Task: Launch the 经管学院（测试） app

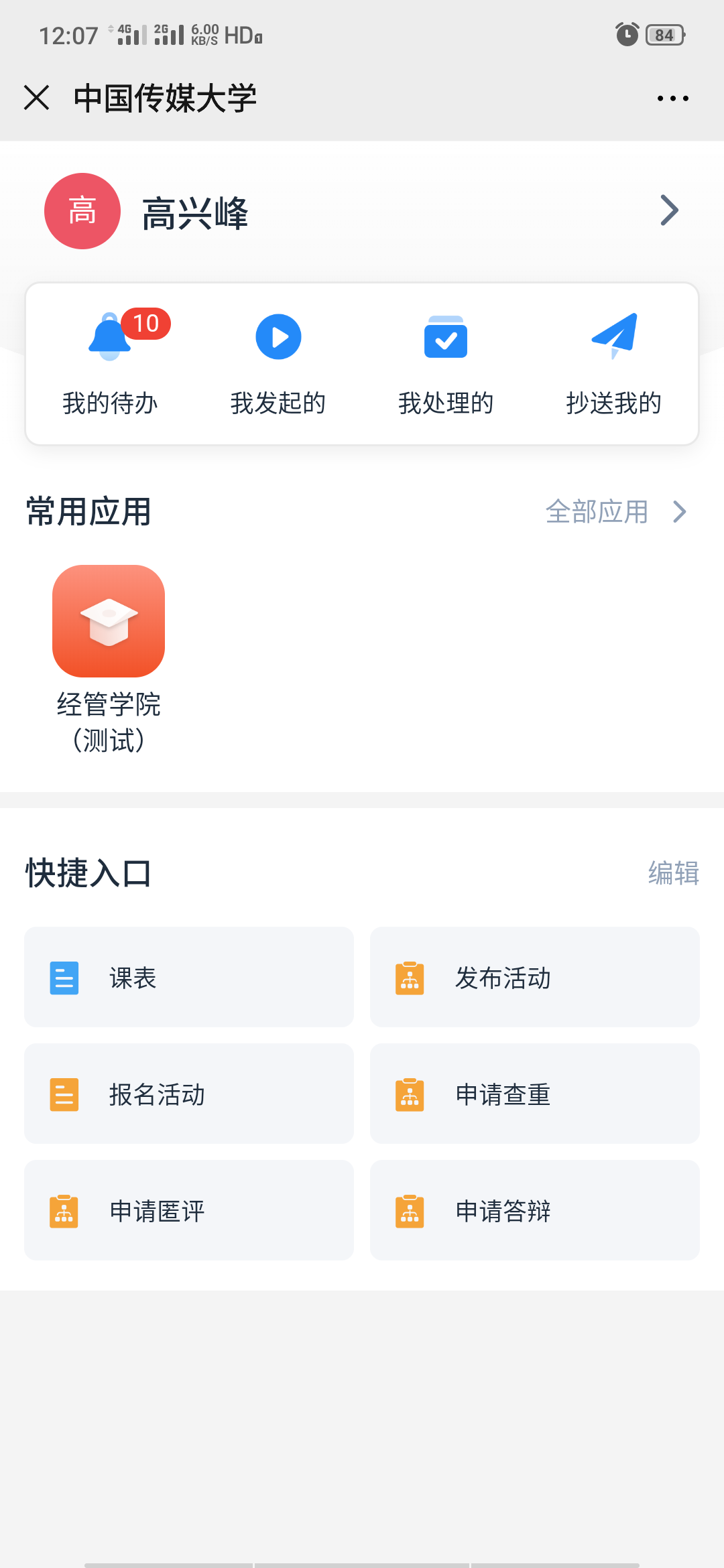Action: point(109,622)
